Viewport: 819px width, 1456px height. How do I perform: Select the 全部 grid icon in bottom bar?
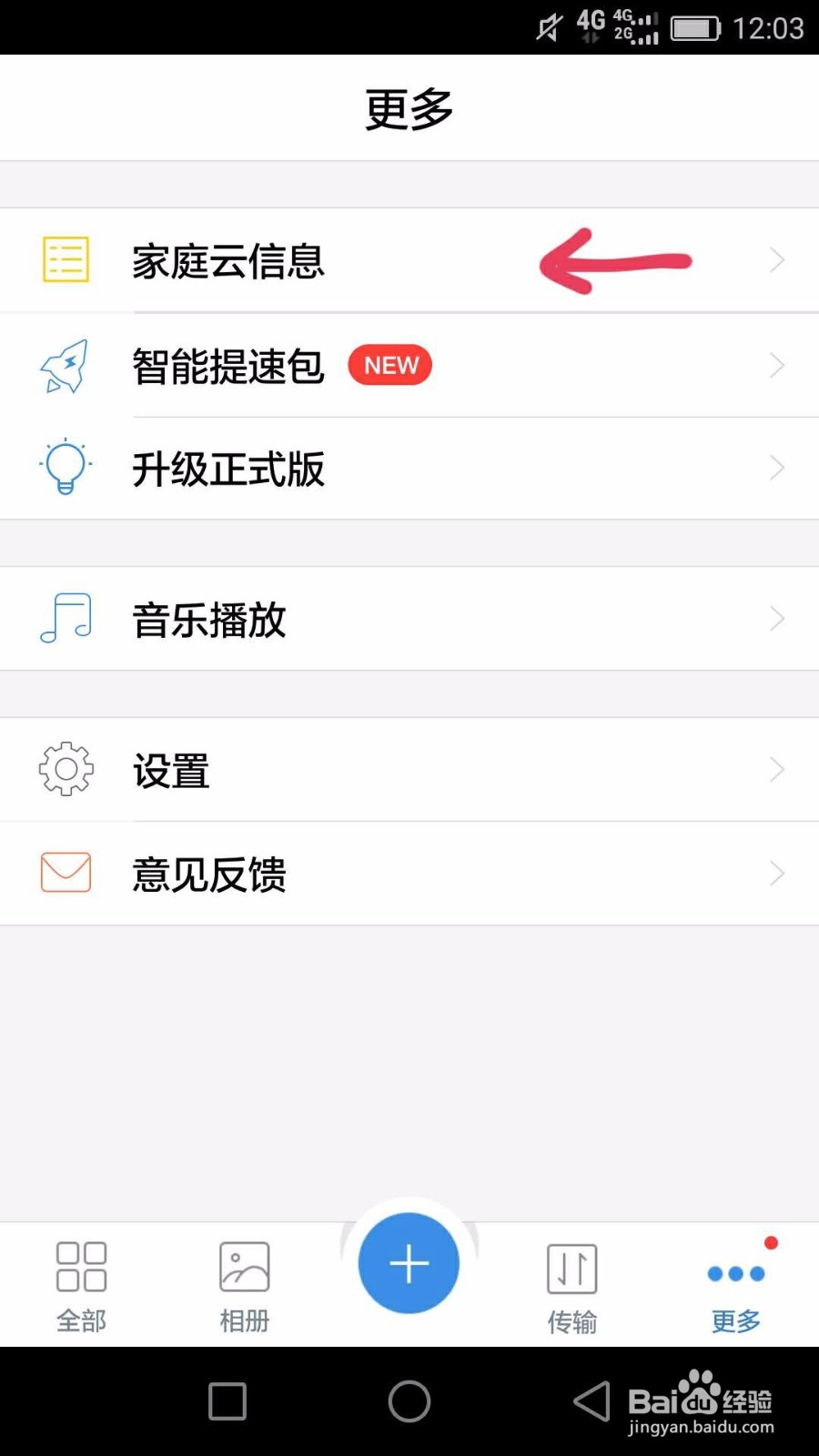80,1265
